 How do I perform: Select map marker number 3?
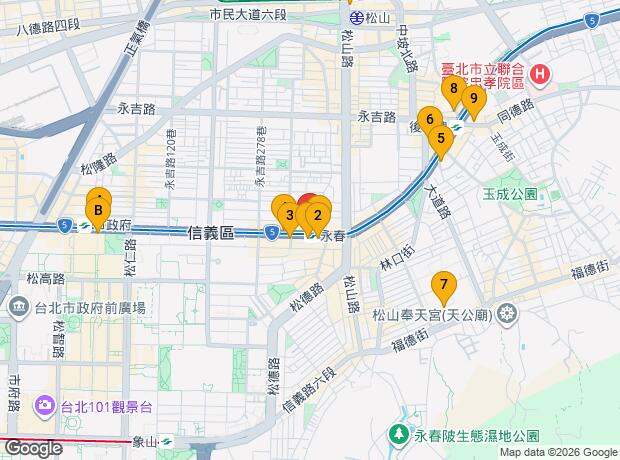[x=288, y=215]
